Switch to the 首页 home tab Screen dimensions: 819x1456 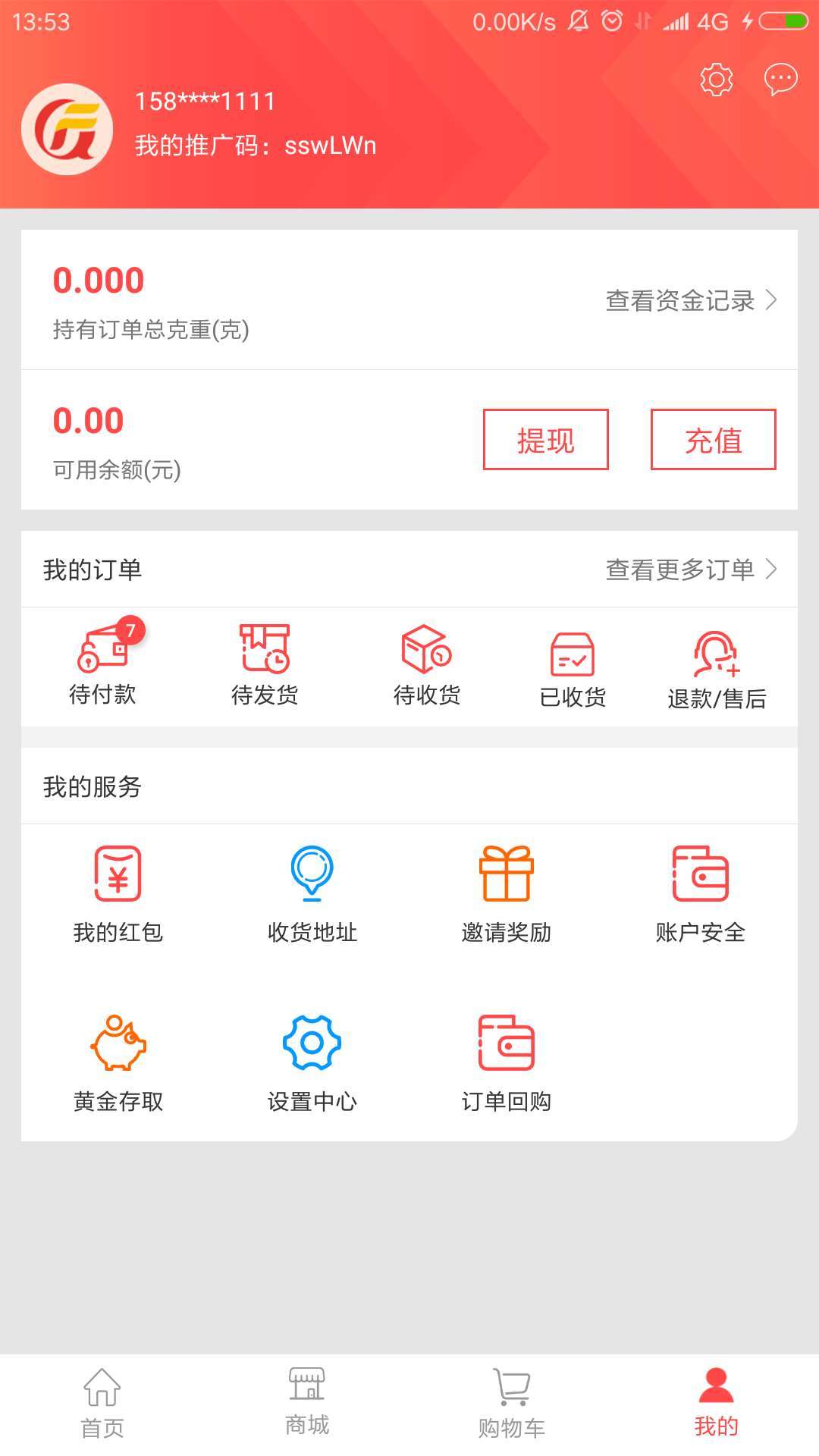coord(102,1403)
